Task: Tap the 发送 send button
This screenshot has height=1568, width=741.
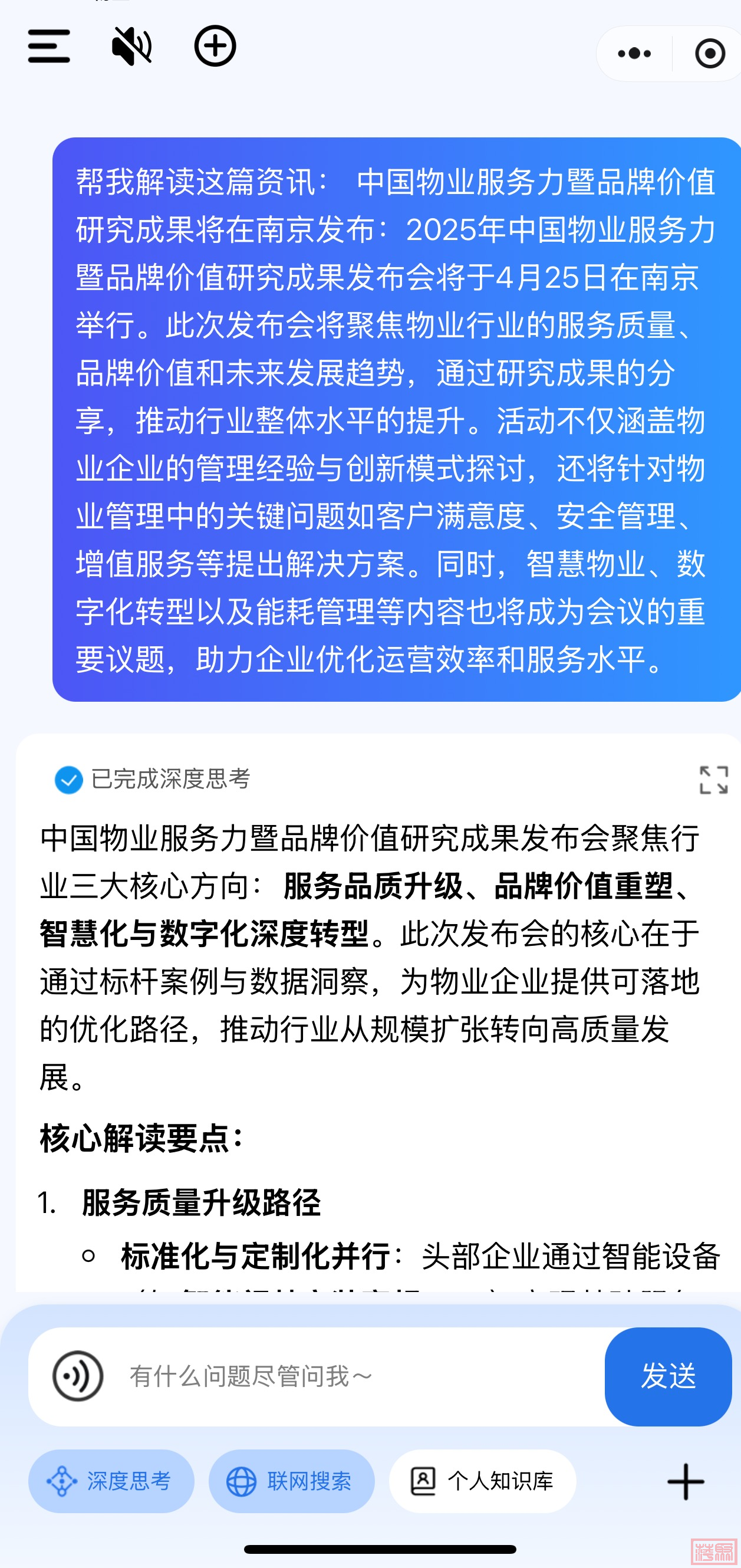Action: (x=667, y=1376)
